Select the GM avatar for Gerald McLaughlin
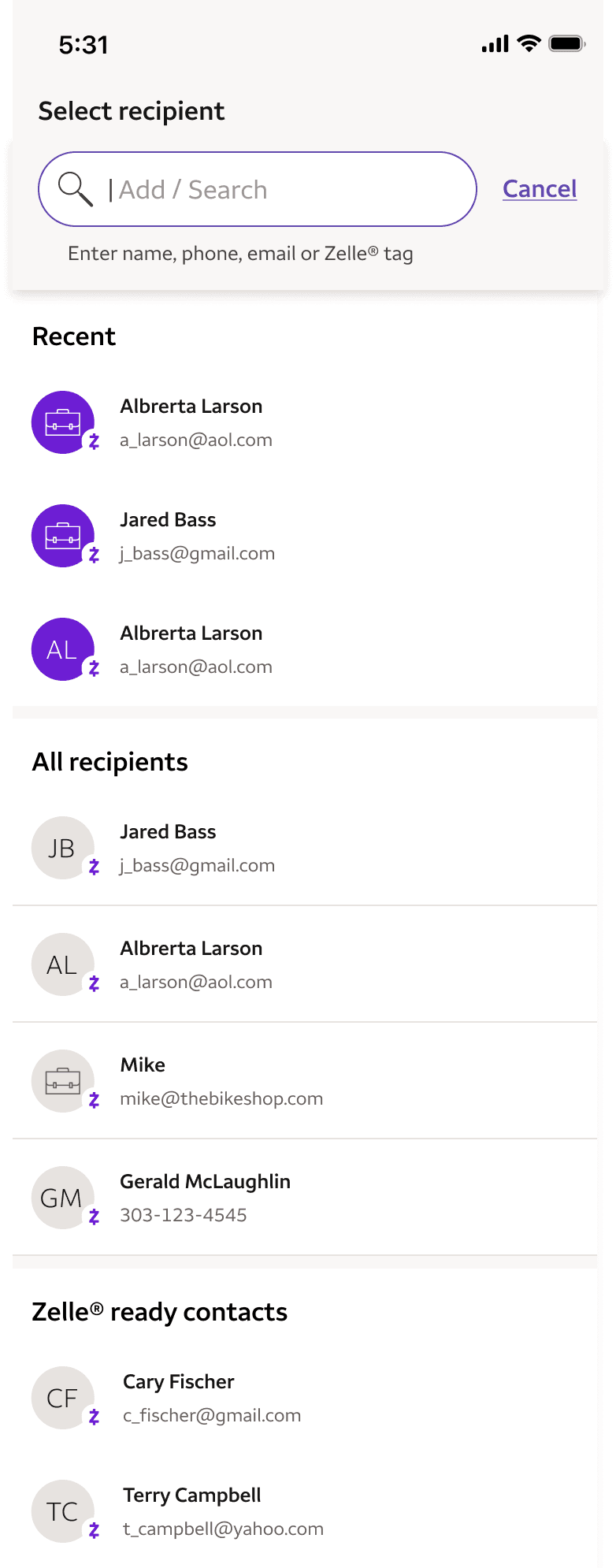 (x=63, y=1198)
